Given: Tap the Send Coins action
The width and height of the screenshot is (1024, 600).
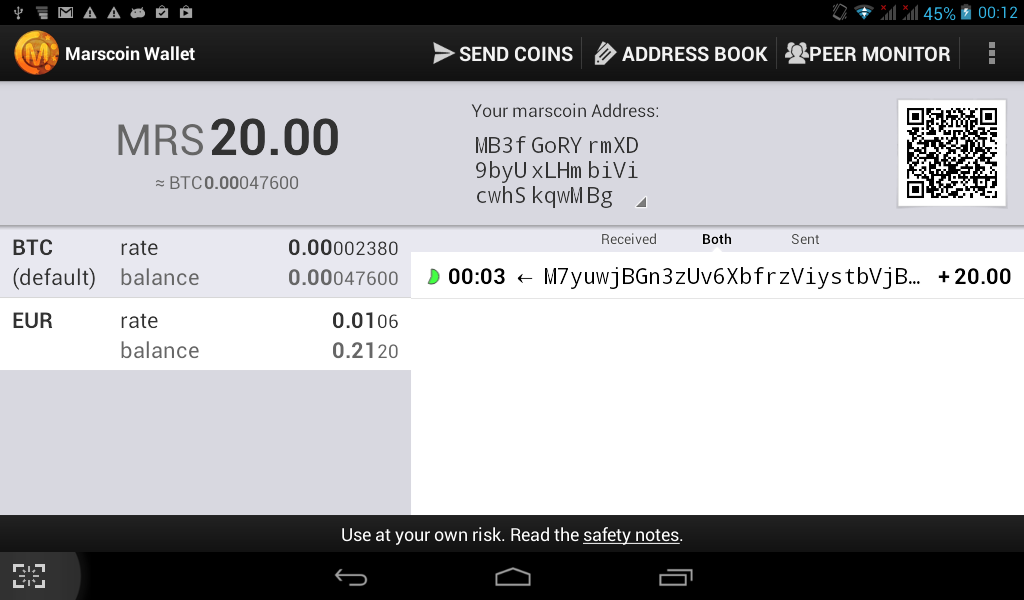Looking at the screenshot, I should click(x=503, y=54).
